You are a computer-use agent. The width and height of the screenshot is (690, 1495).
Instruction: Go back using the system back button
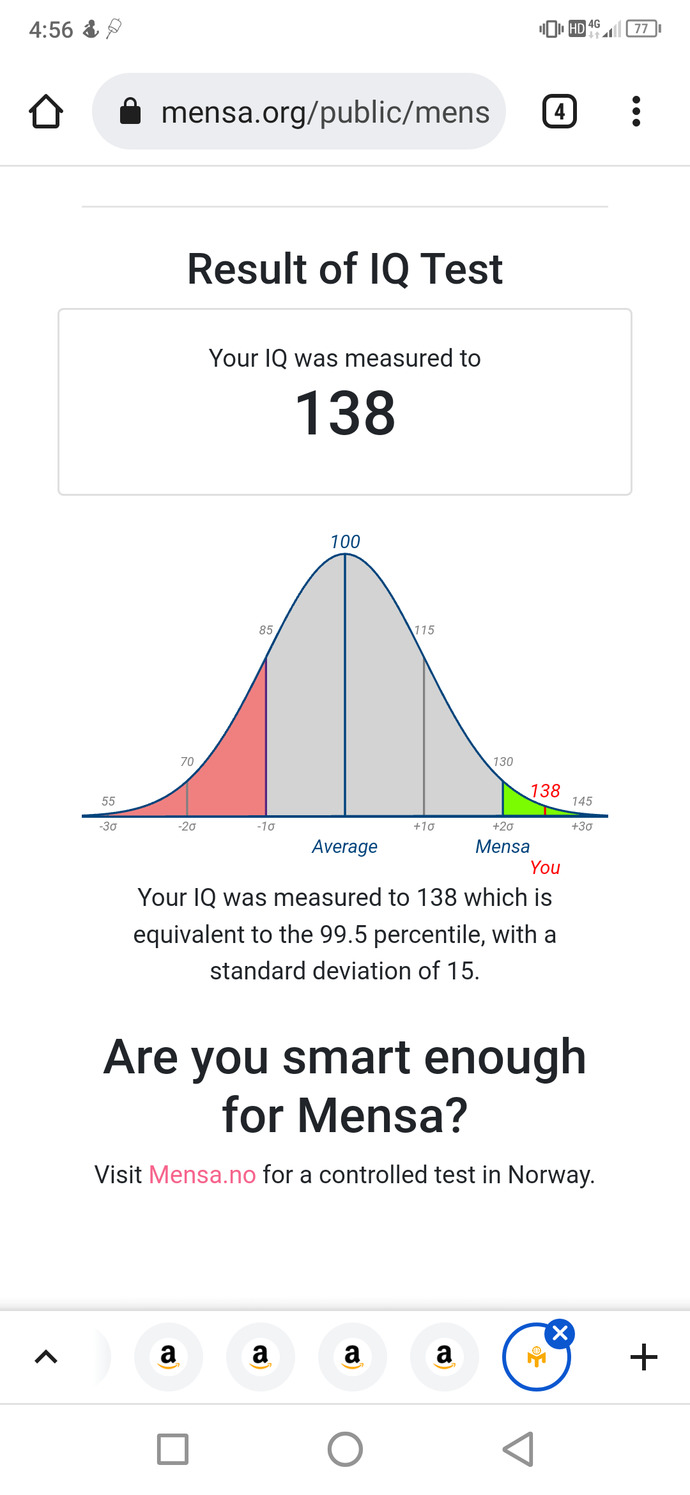point(518,1448)
